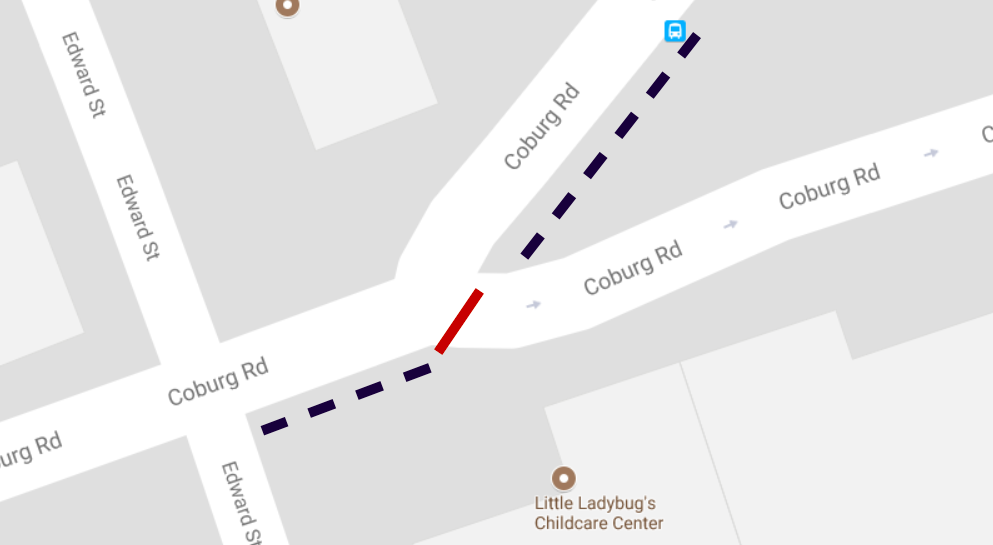Select the brown place marker at top
This screenshot has width=993, height=545.
tap(288, 6)
